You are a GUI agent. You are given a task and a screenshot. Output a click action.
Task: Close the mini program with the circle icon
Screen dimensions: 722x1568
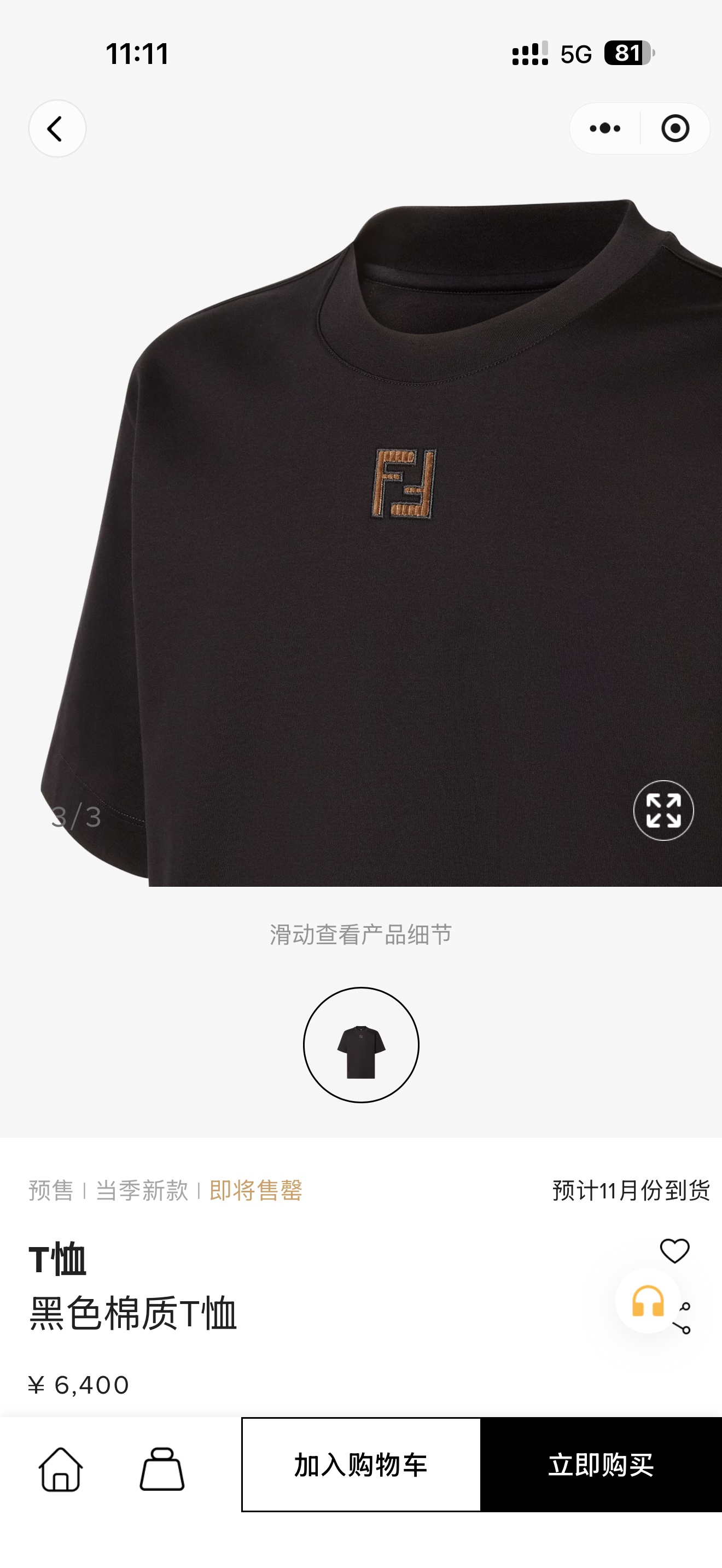(x=674, y=128)
